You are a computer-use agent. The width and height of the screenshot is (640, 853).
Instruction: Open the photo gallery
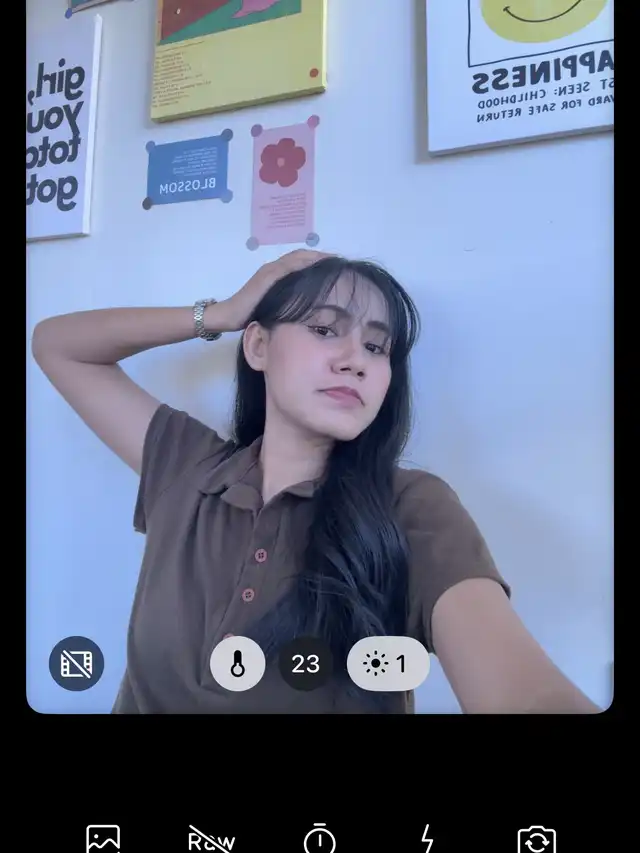pos(103,838)
